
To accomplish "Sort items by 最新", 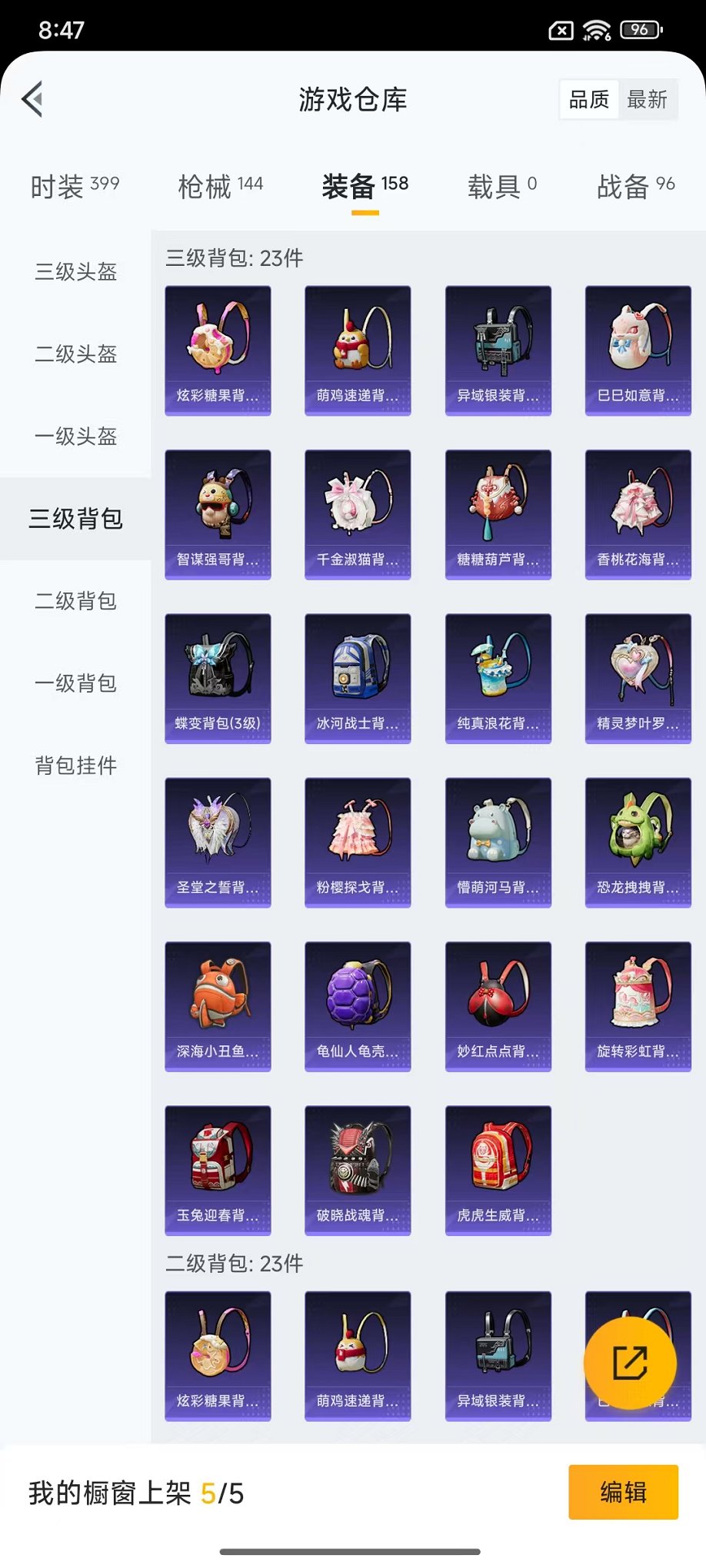I will coord(647,99).
